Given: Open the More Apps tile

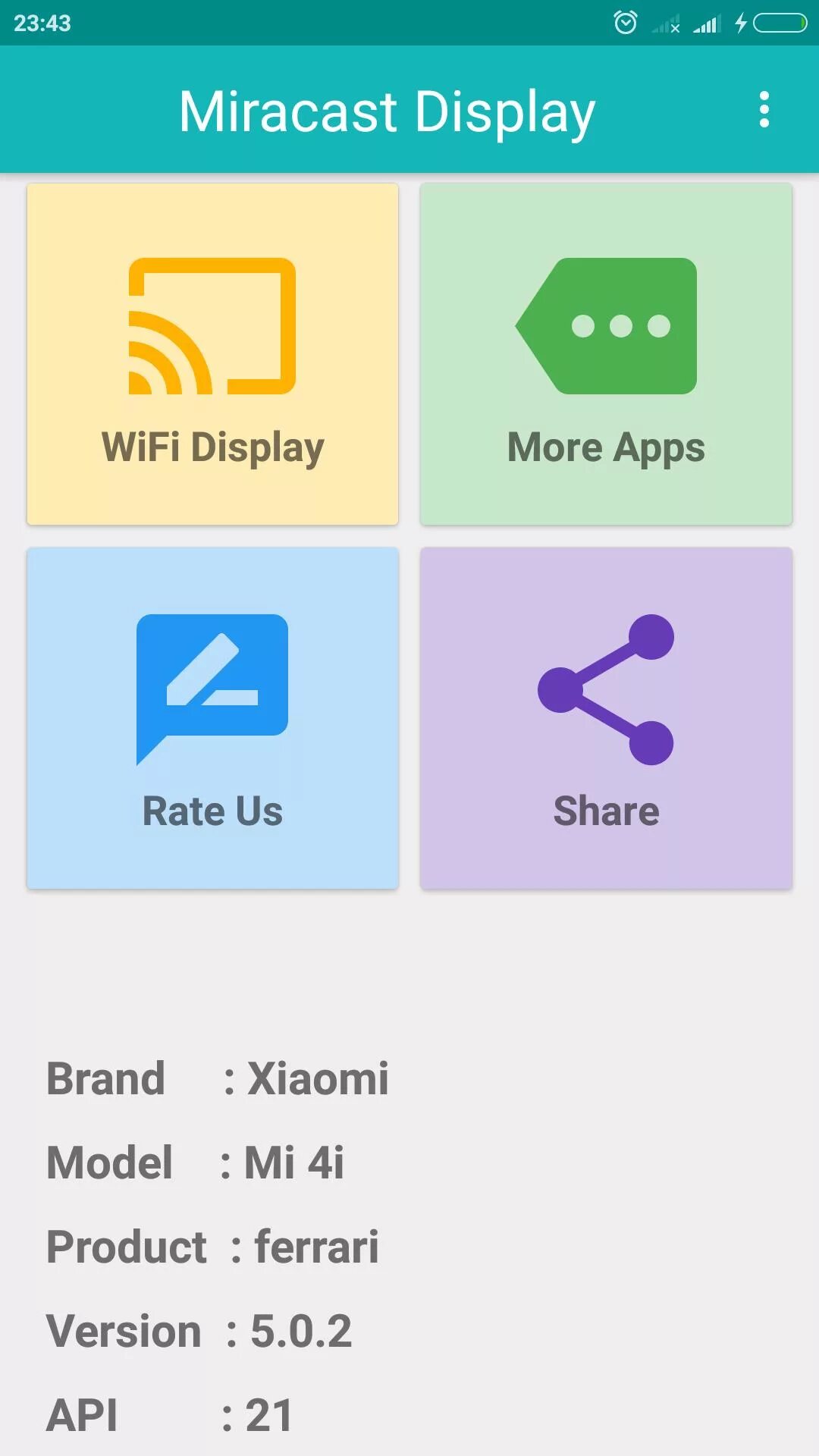Looking at the screenshot, I should coord(606,354).
